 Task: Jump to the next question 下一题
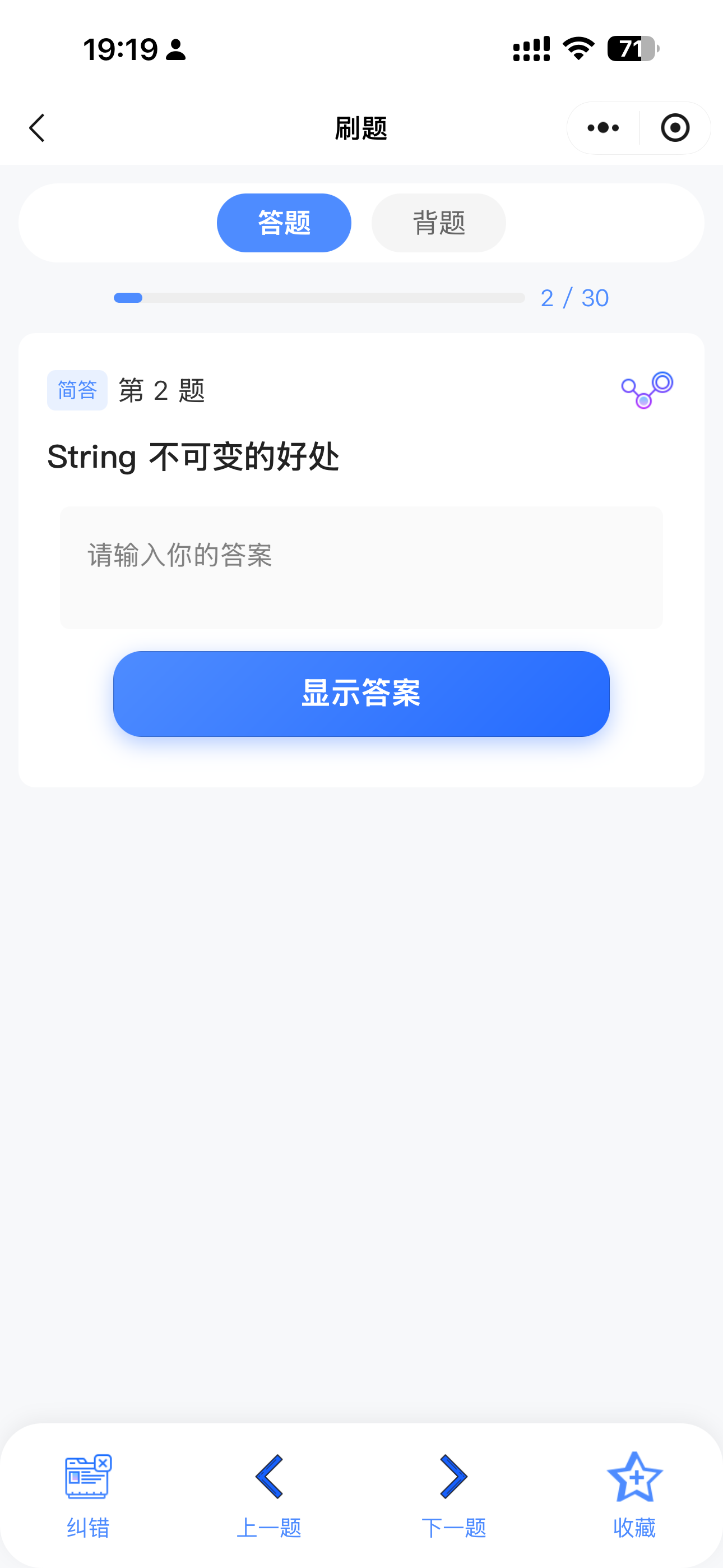(x=453, y=1491)
